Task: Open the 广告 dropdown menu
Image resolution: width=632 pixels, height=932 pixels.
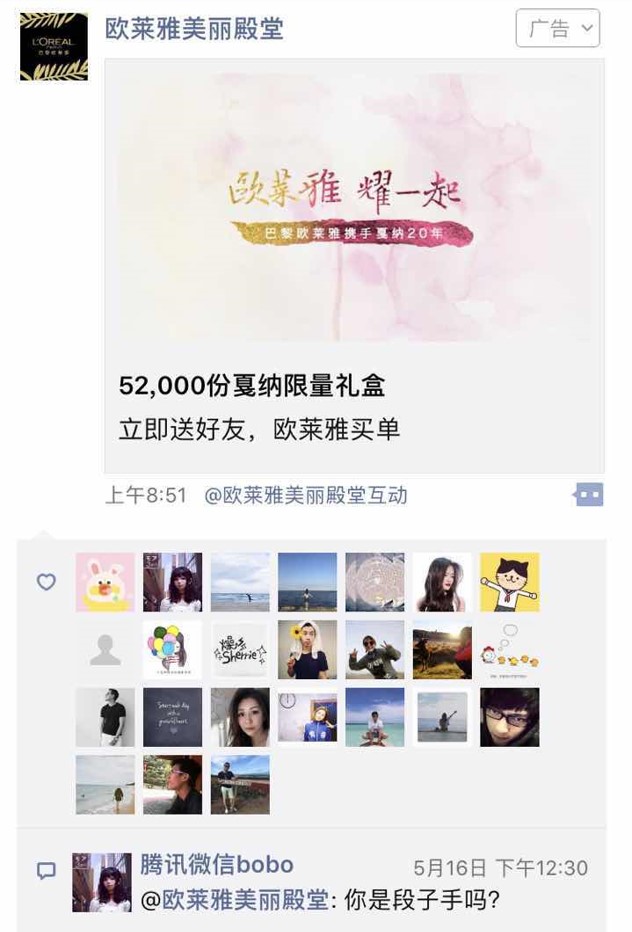Action: coord(557,28)
